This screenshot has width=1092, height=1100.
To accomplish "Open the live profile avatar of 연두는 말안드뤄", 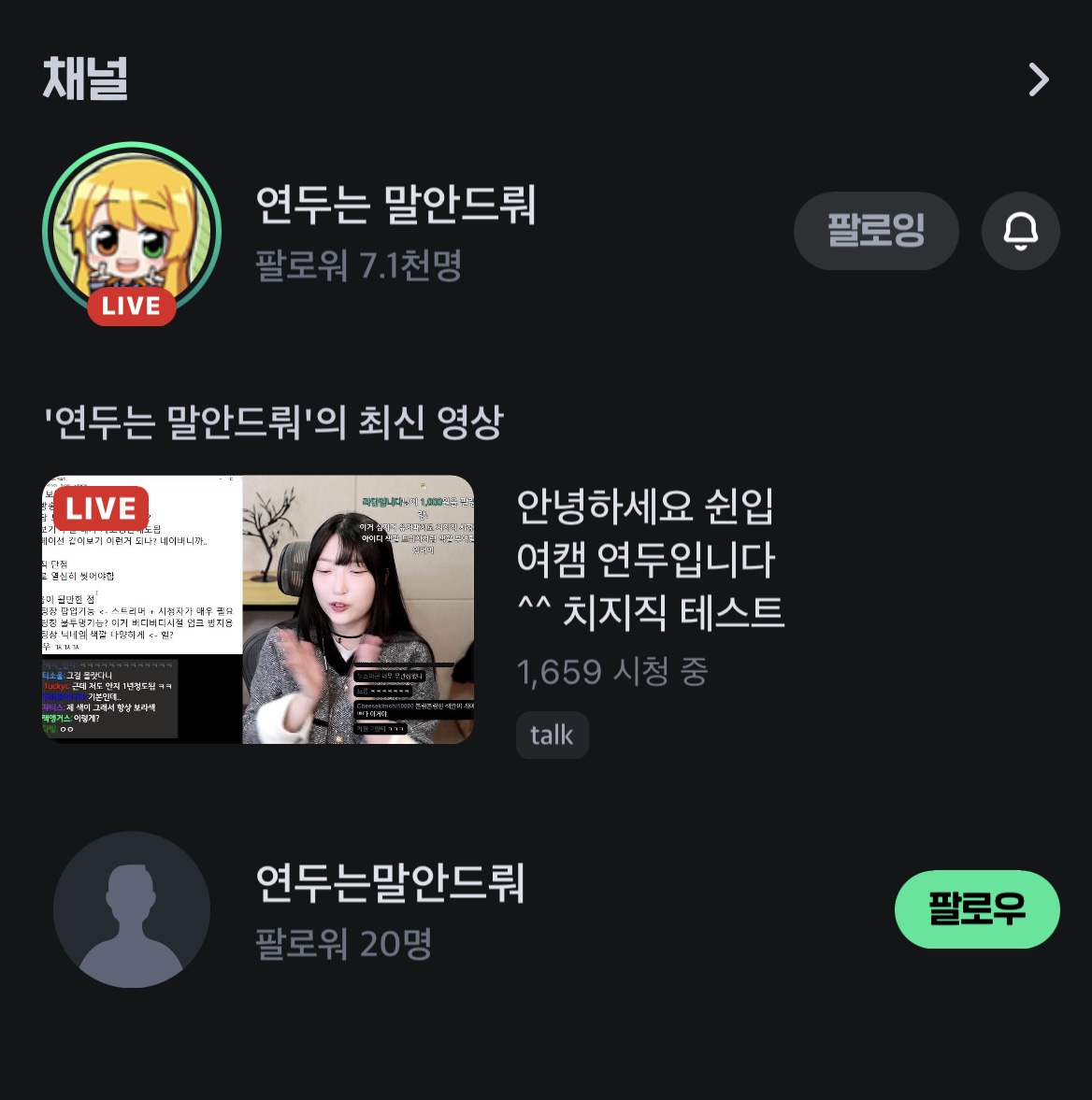I will pyautogui.click(x=132, y=231).
